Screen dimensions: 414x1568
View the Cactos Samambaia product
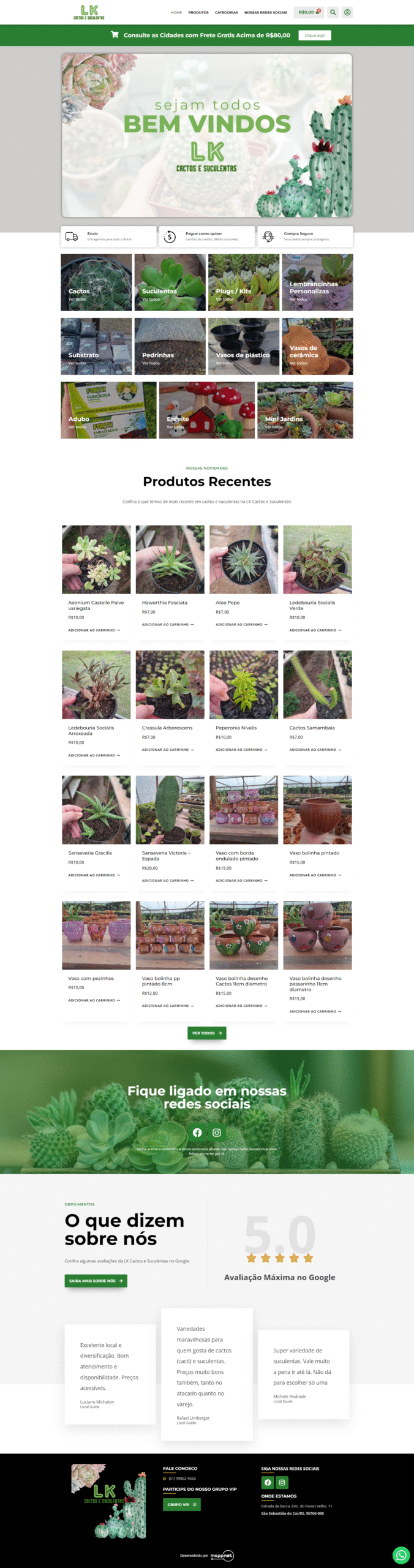coord(317,685)
